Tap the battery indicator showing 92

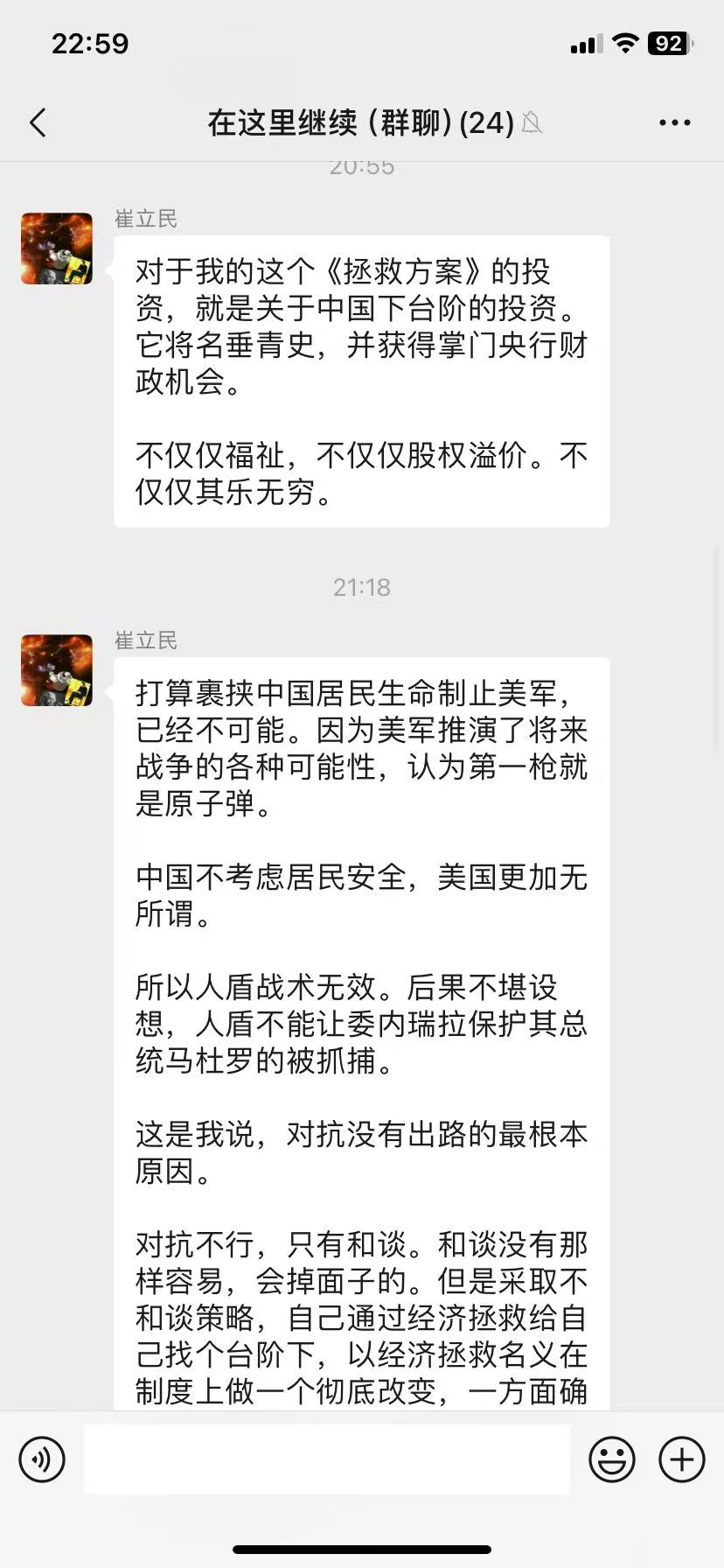[669, 41]
